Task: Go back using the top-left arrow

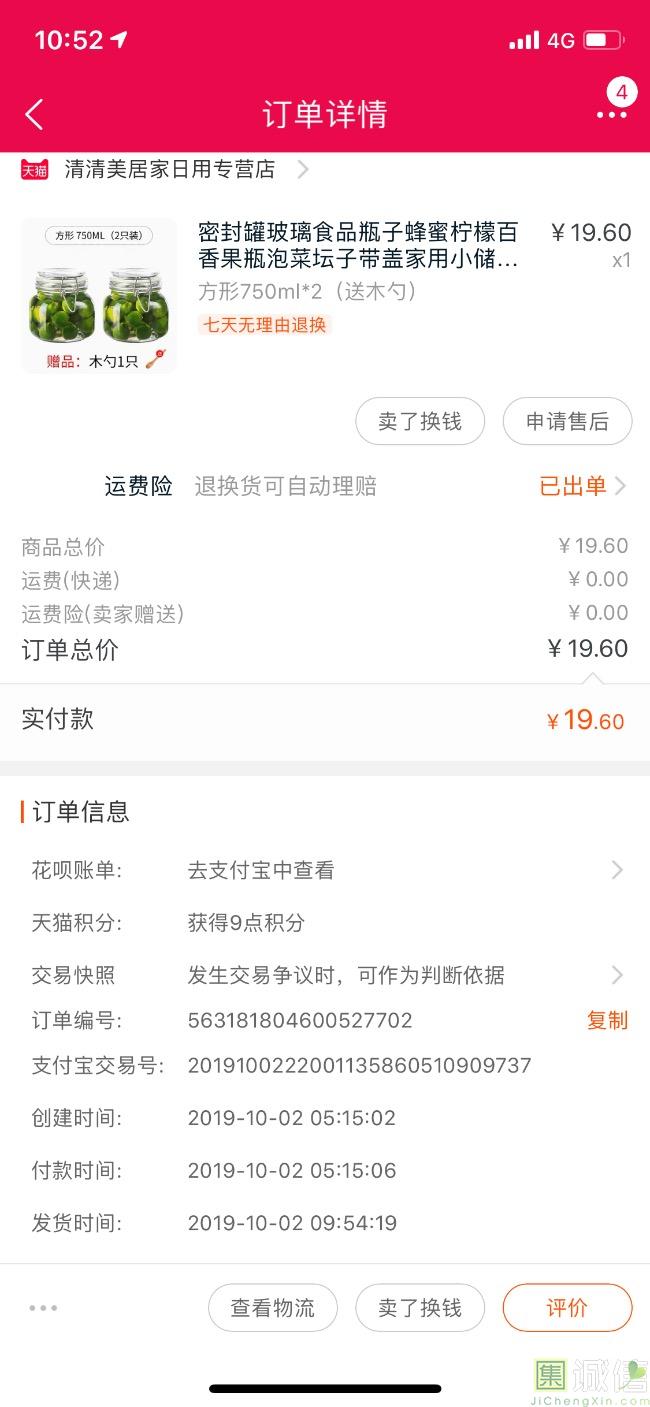Action: (x=34, y=114)
